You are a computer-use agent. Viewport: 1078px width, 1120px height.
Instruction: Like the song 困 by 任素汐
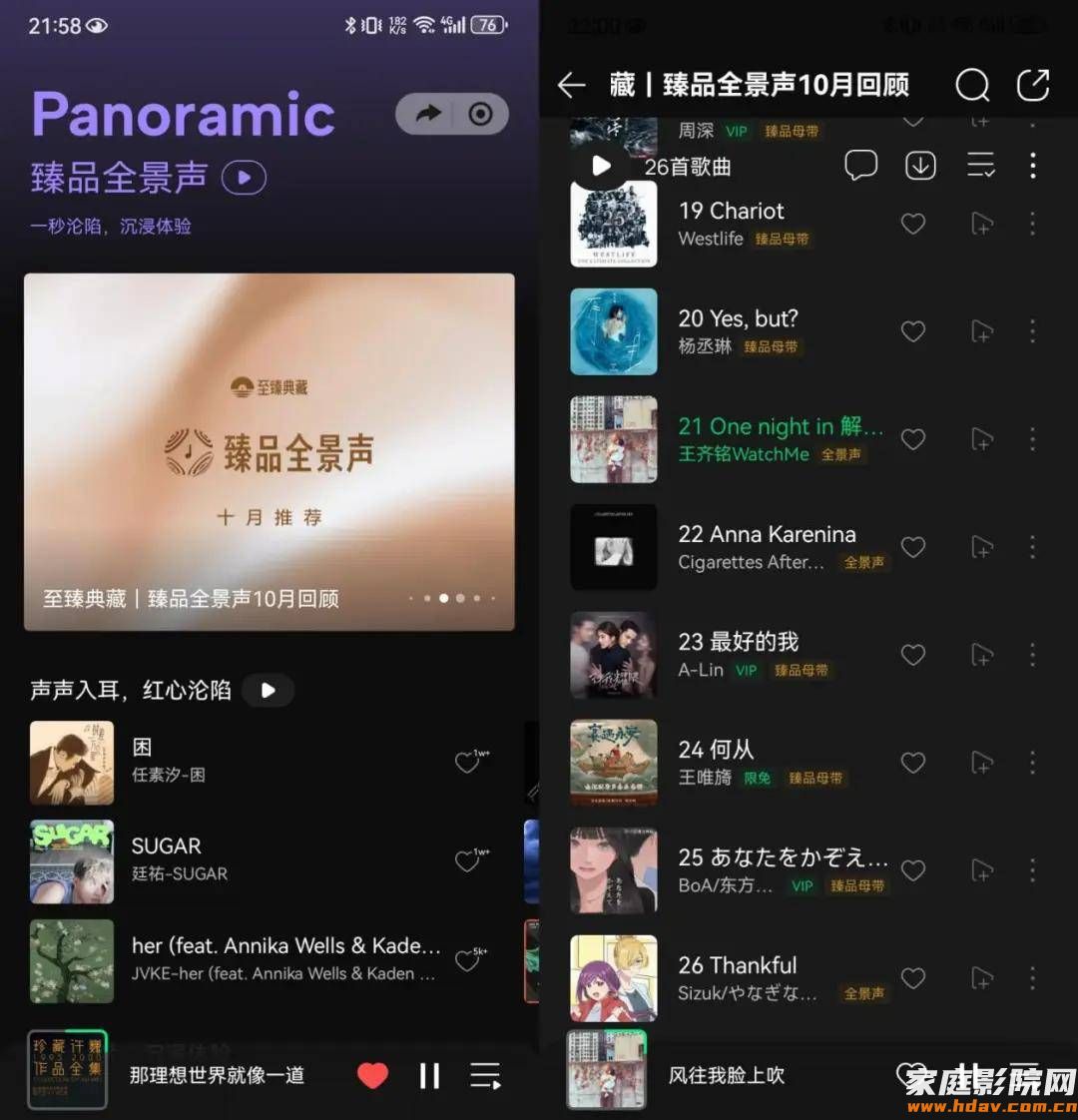[x=469, y=761]
